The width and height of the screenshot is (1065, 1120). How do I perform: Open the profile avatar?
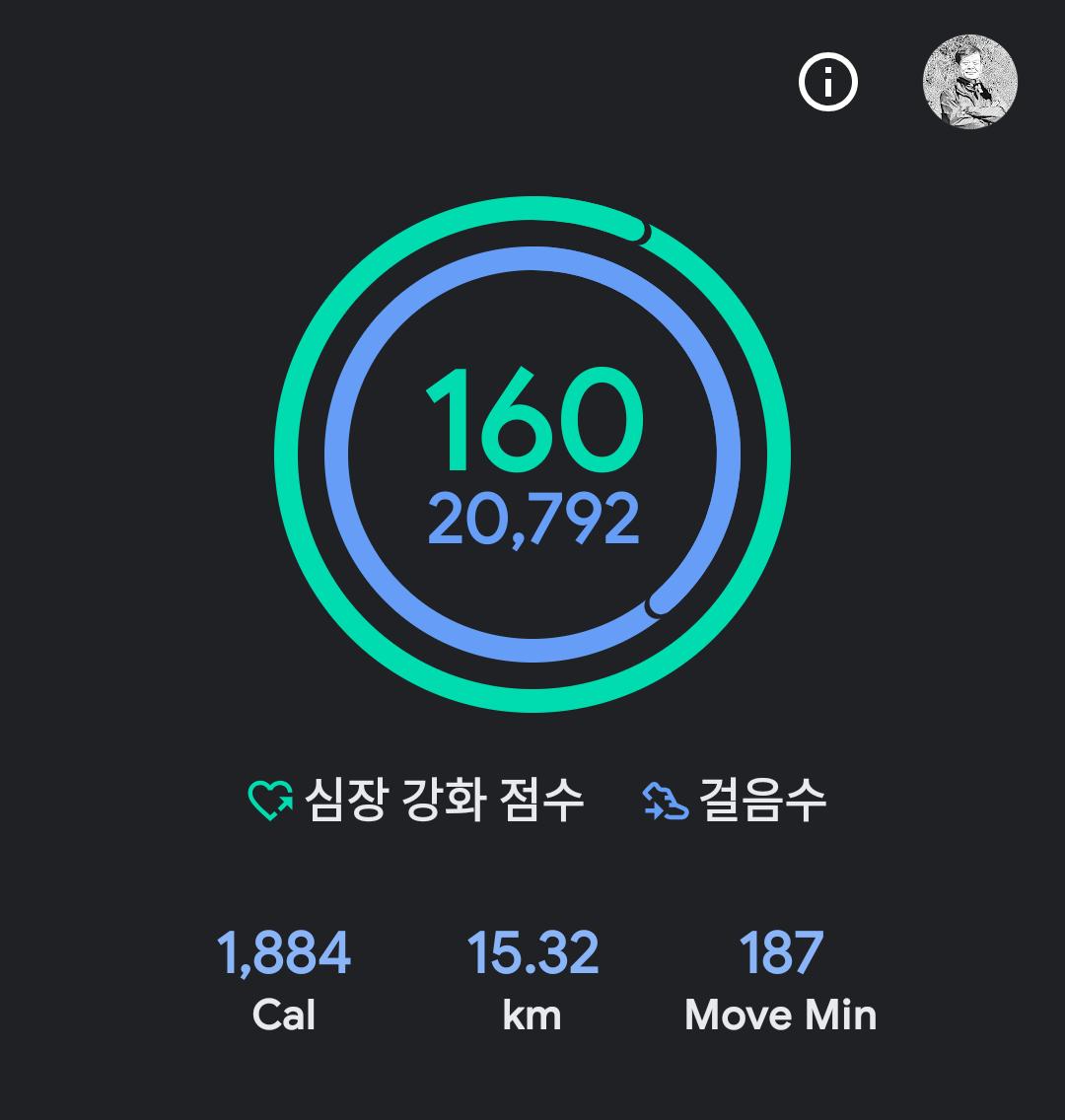[x=969, y=83]
